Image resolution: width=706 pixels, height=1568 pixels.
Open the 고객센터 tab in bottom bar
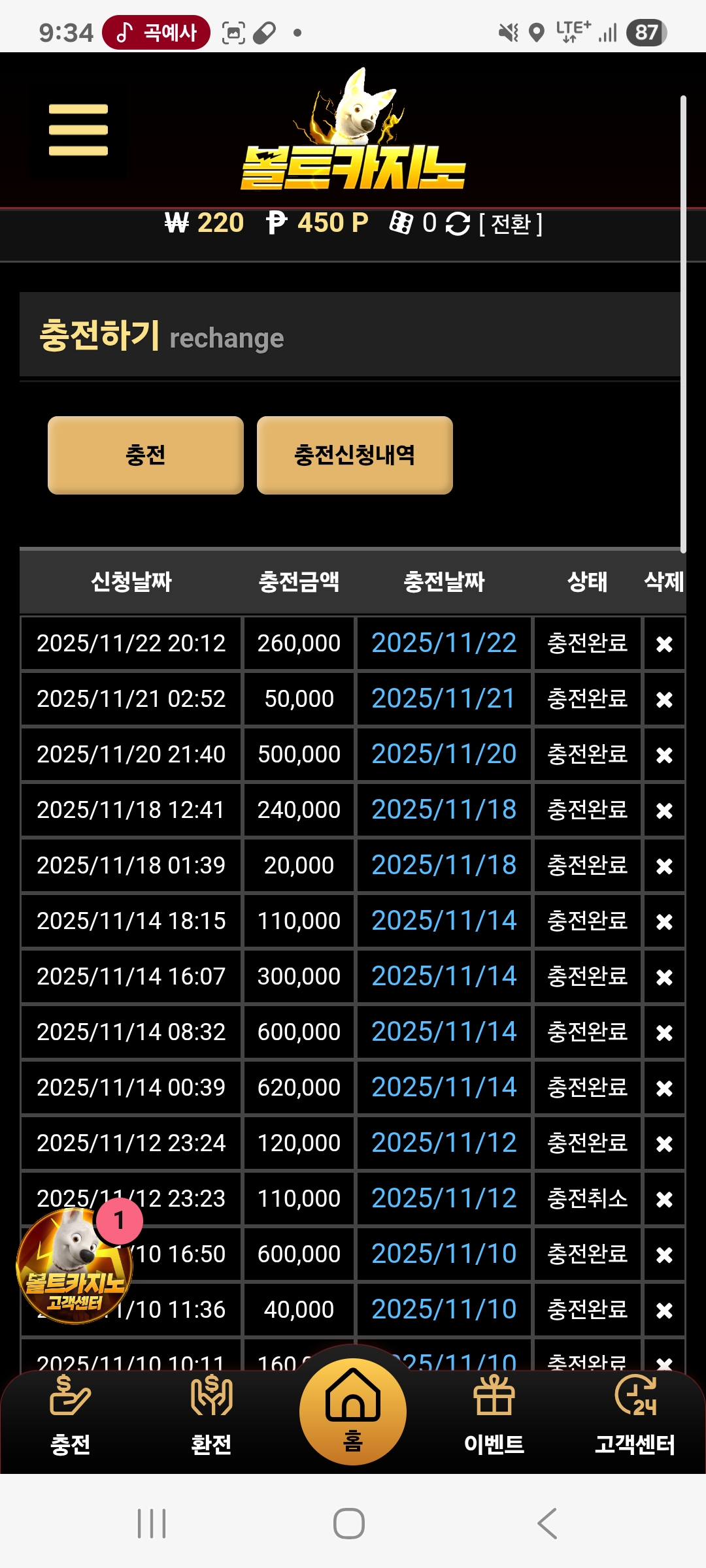pyautogui.click(x=635, y=1414)
